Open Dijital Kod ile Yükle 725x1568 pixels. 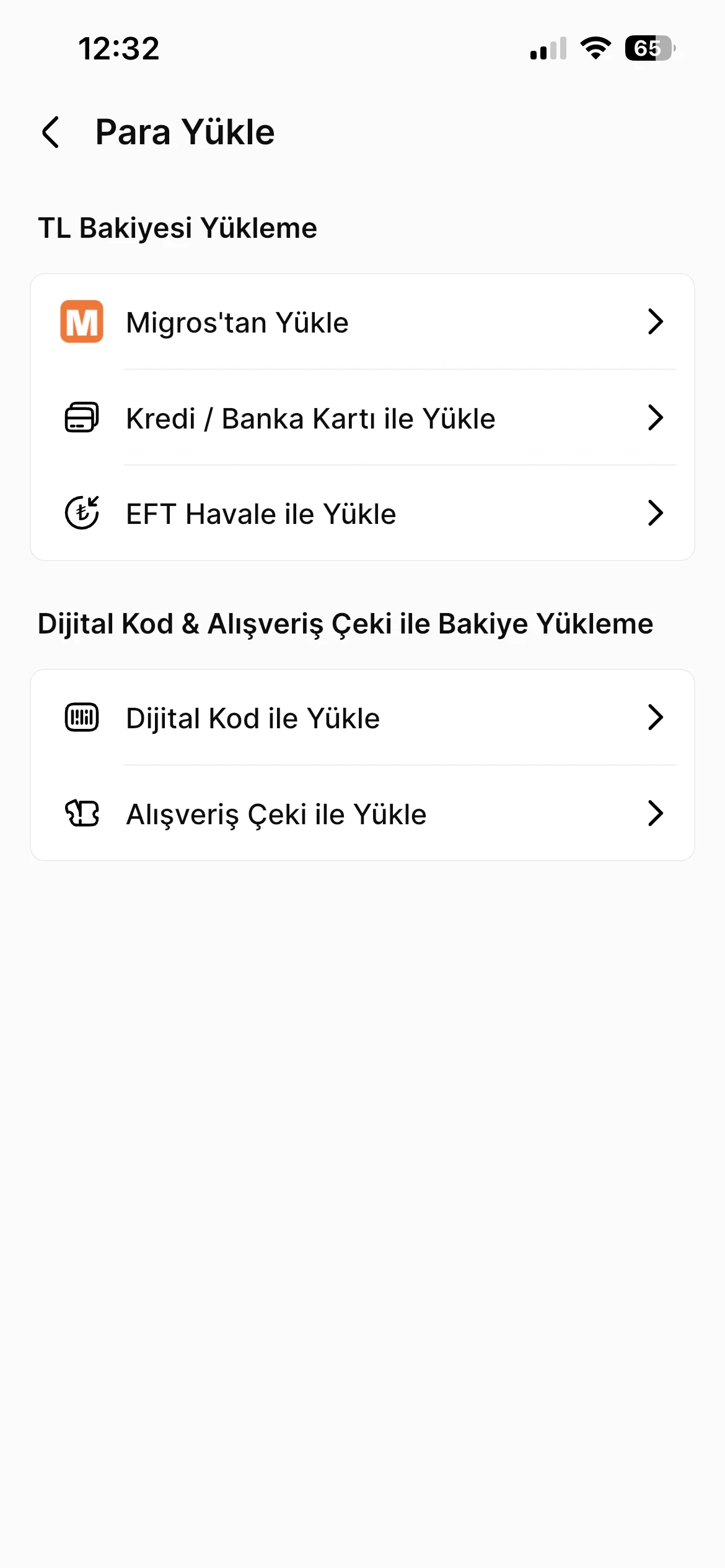click(x=362, y=718)
